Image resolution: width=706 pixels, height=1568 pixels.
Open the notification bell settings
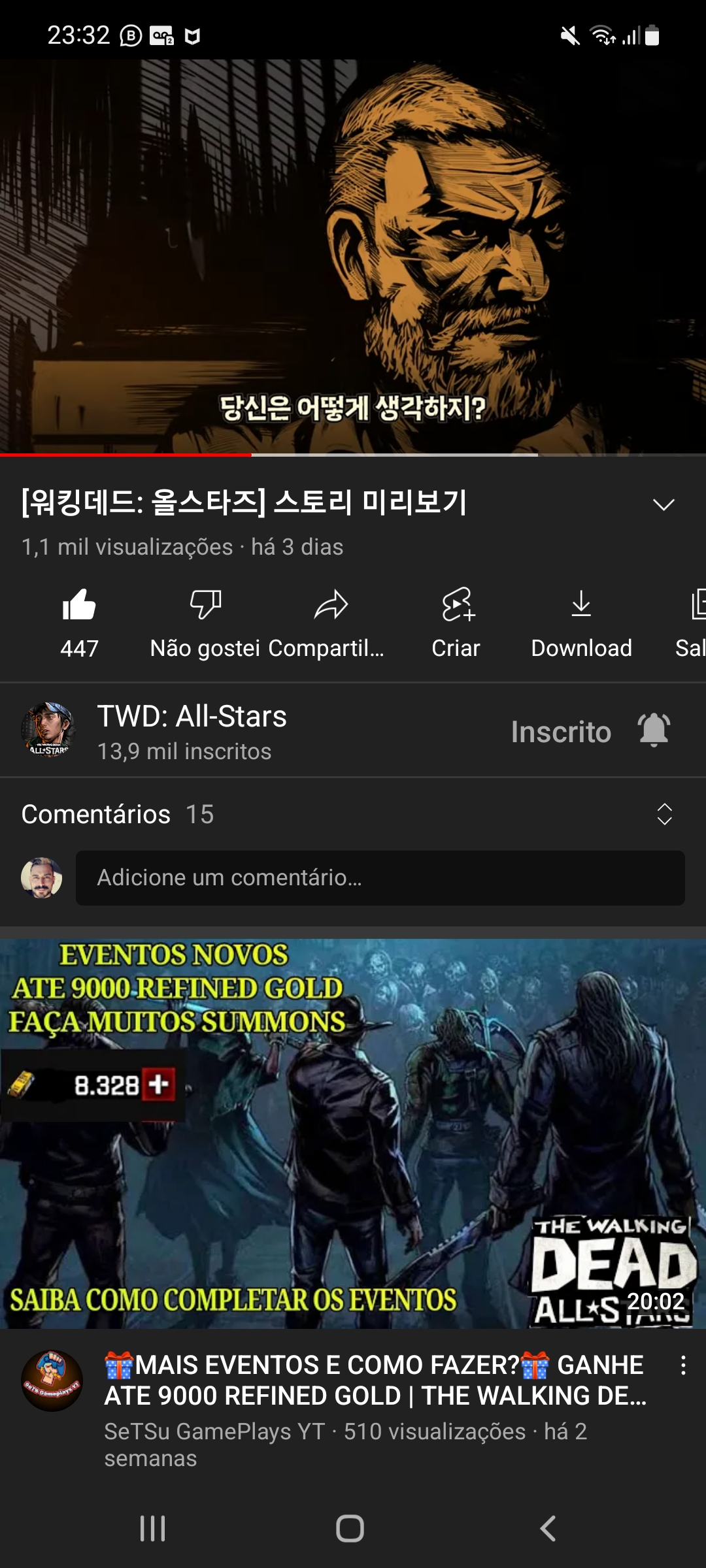(x=654, y=730)
